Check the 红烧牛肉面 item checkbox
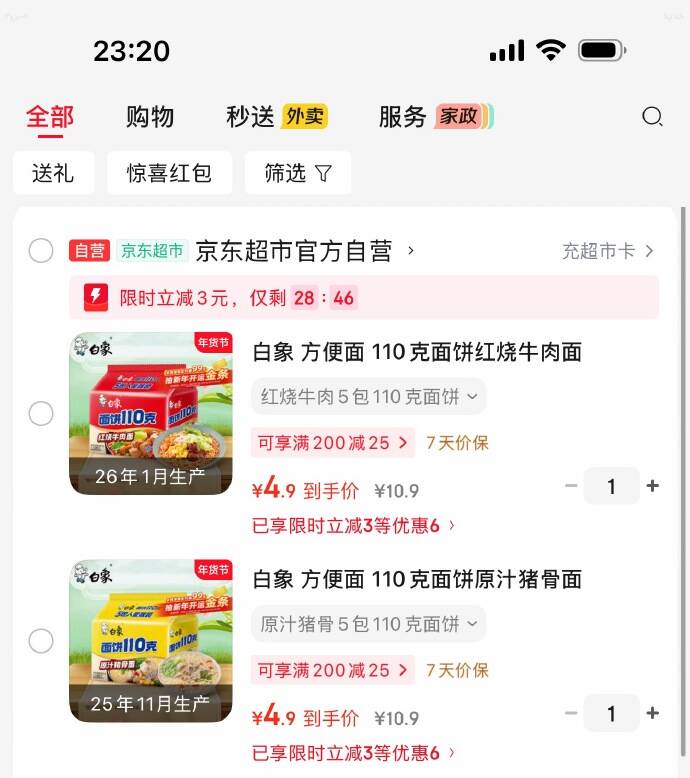This screenshot has height=778, width=690. (x=41, y=413)
